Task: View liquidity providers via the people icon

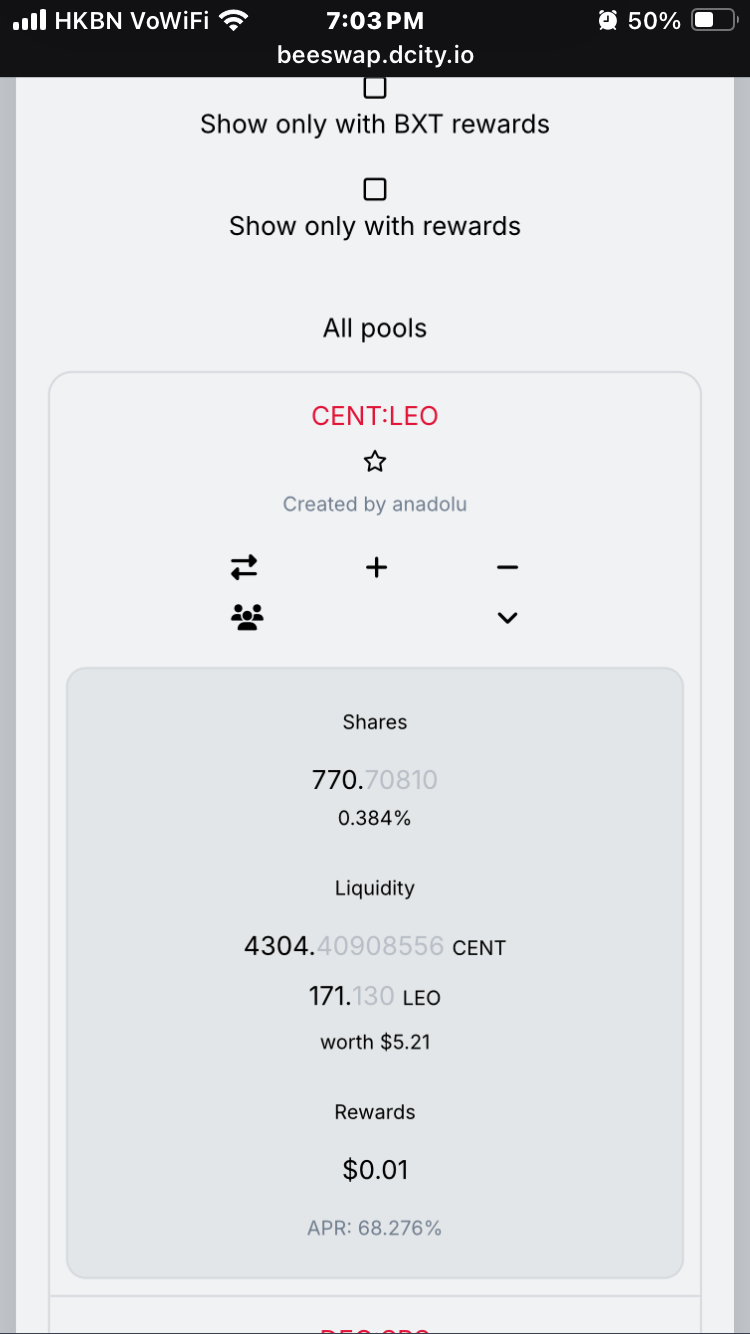Action: pos(247,618)
